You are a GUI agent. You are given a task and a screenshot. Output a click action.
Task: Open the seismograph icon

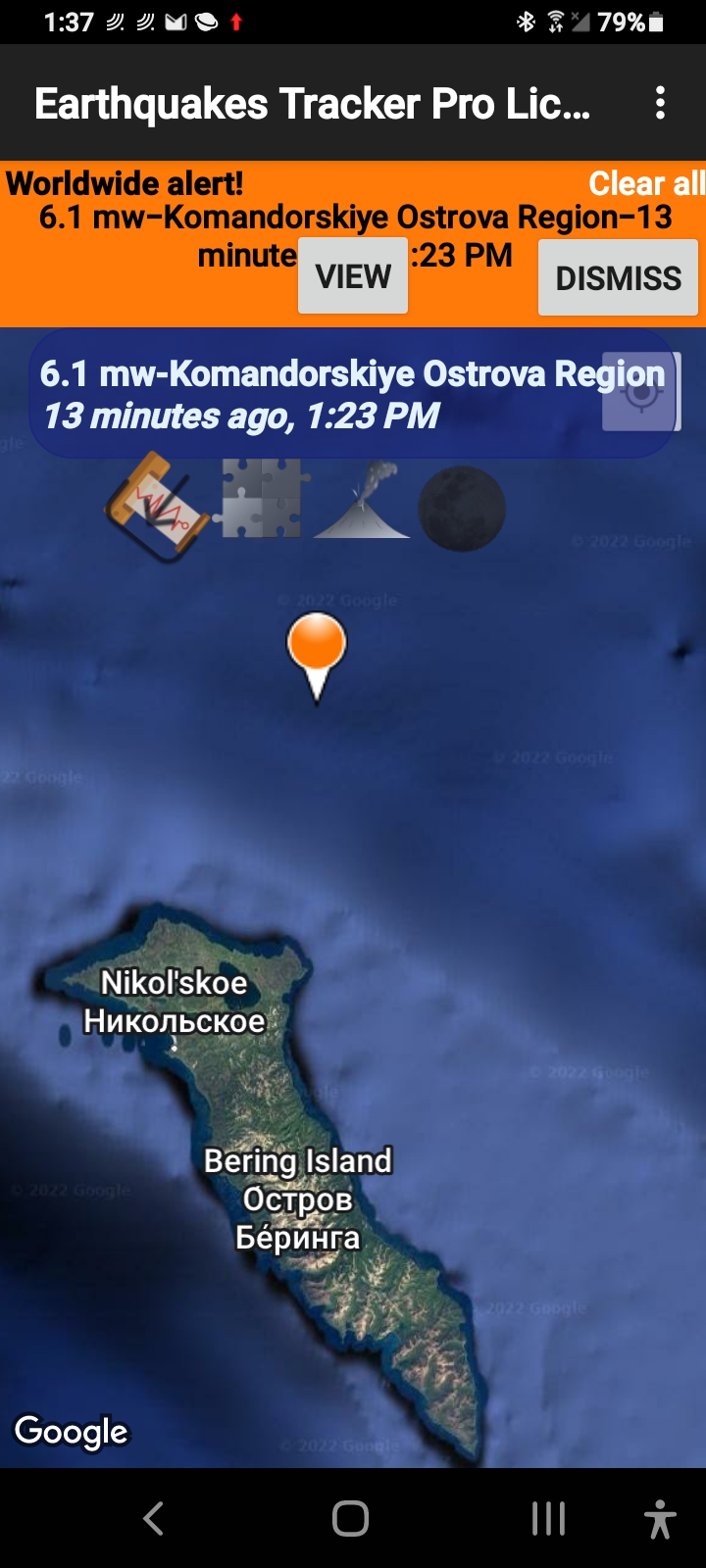pos(157,507)
